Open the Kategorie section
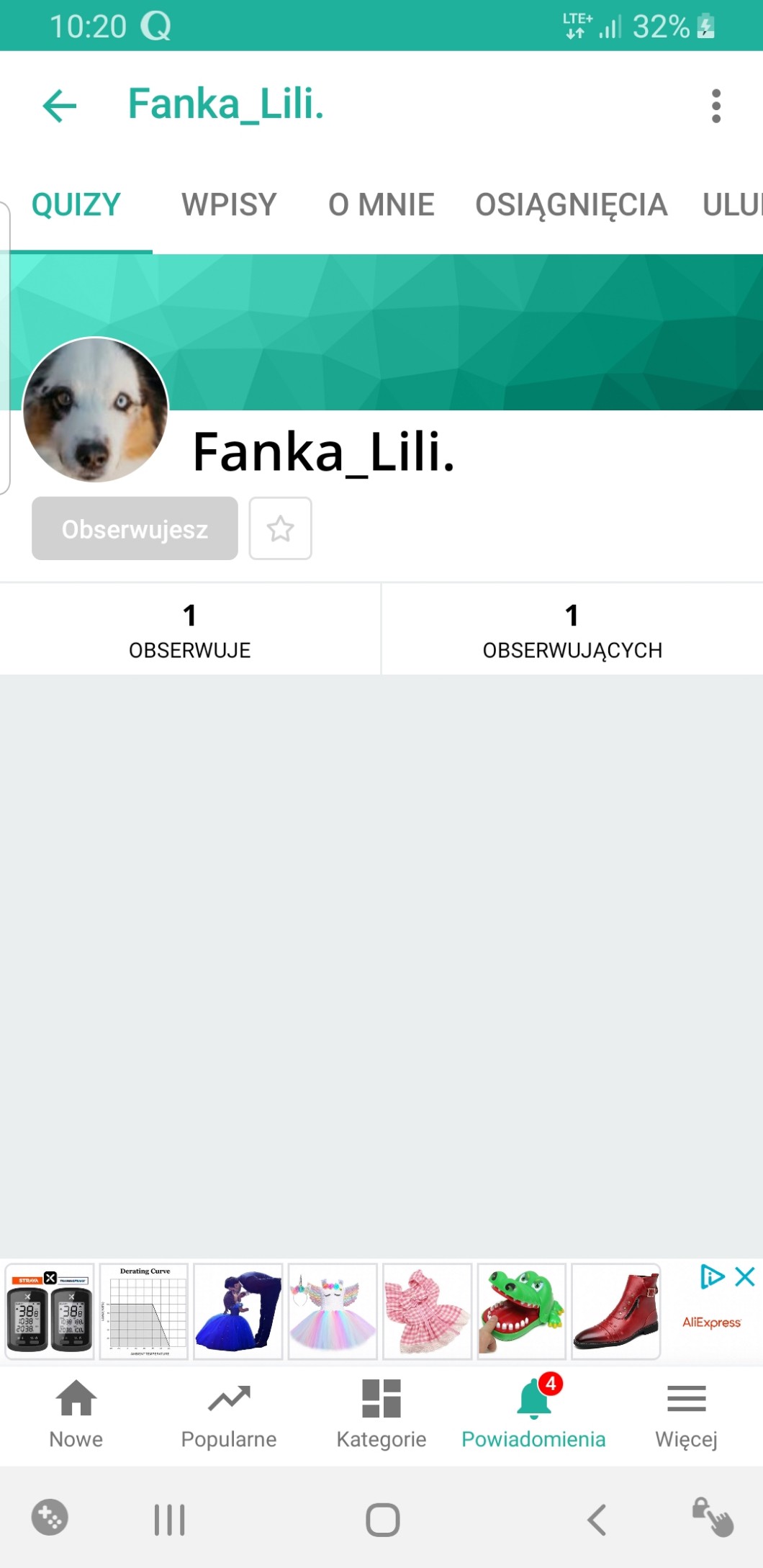763x1568 pixels. (381, 1414)
